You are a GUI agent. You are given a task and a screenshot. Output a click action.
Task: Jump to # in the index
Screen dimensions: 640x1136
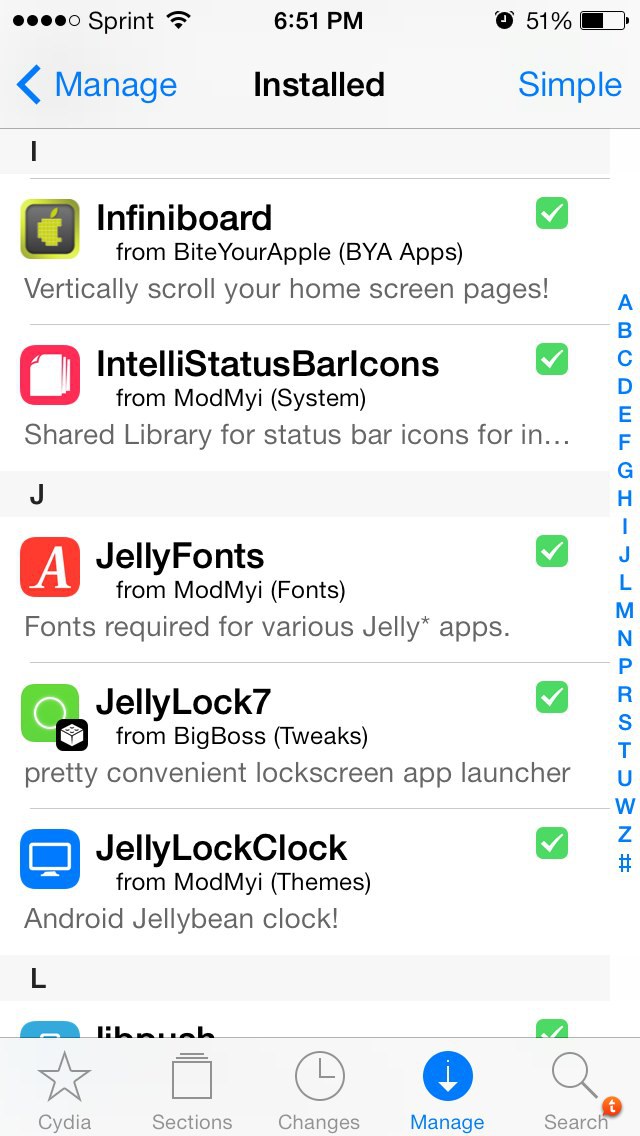pos(625,862)
